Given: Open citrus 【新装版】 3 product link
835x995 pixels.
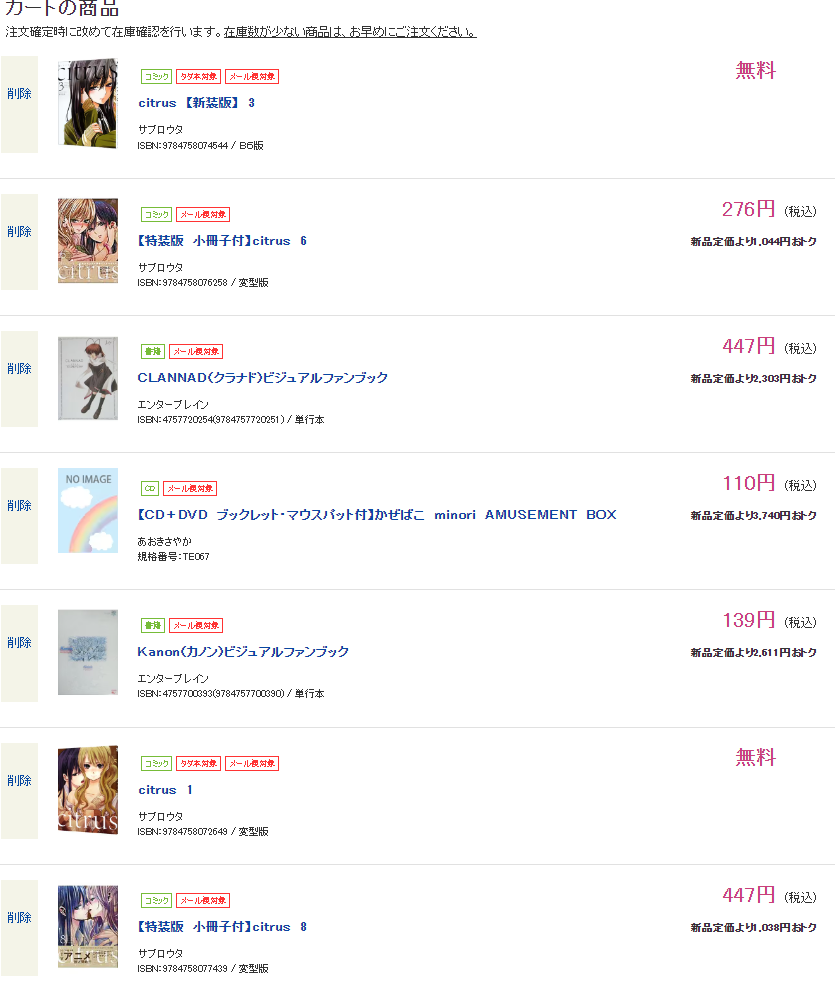Looking at the screenshot, I should point(196,103).
